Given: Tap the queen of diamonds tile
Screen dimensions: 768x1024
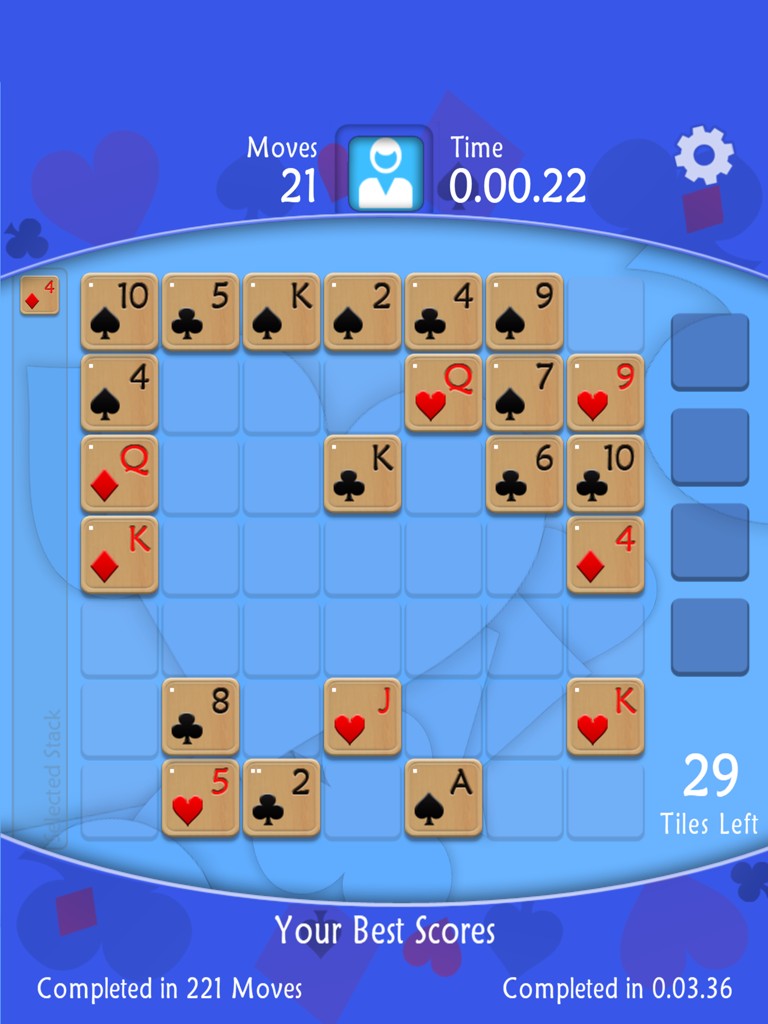Looking at the screenshot, I should click(120, 473).
